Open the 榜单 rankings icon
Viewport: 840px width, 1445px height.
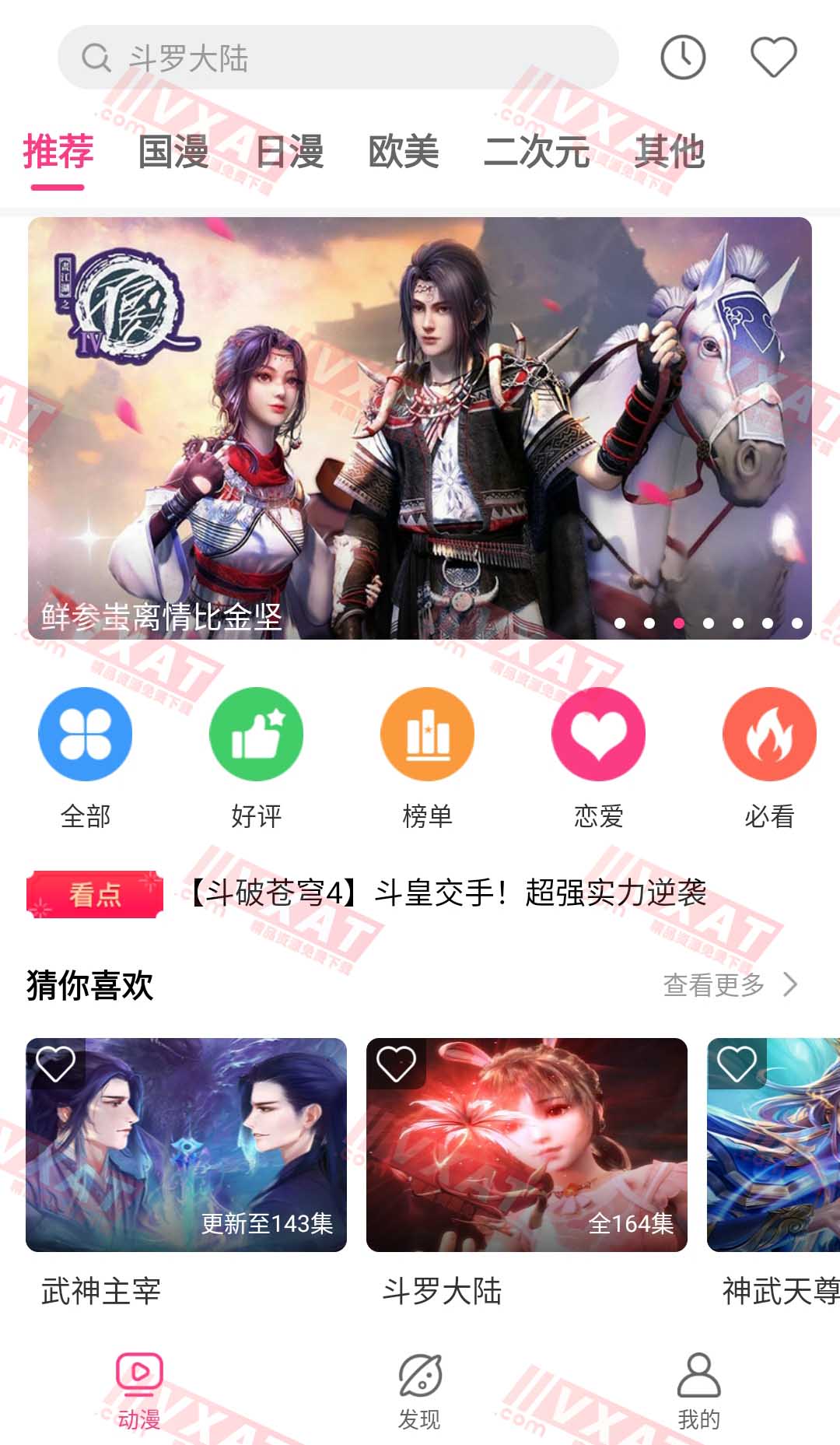426,732
